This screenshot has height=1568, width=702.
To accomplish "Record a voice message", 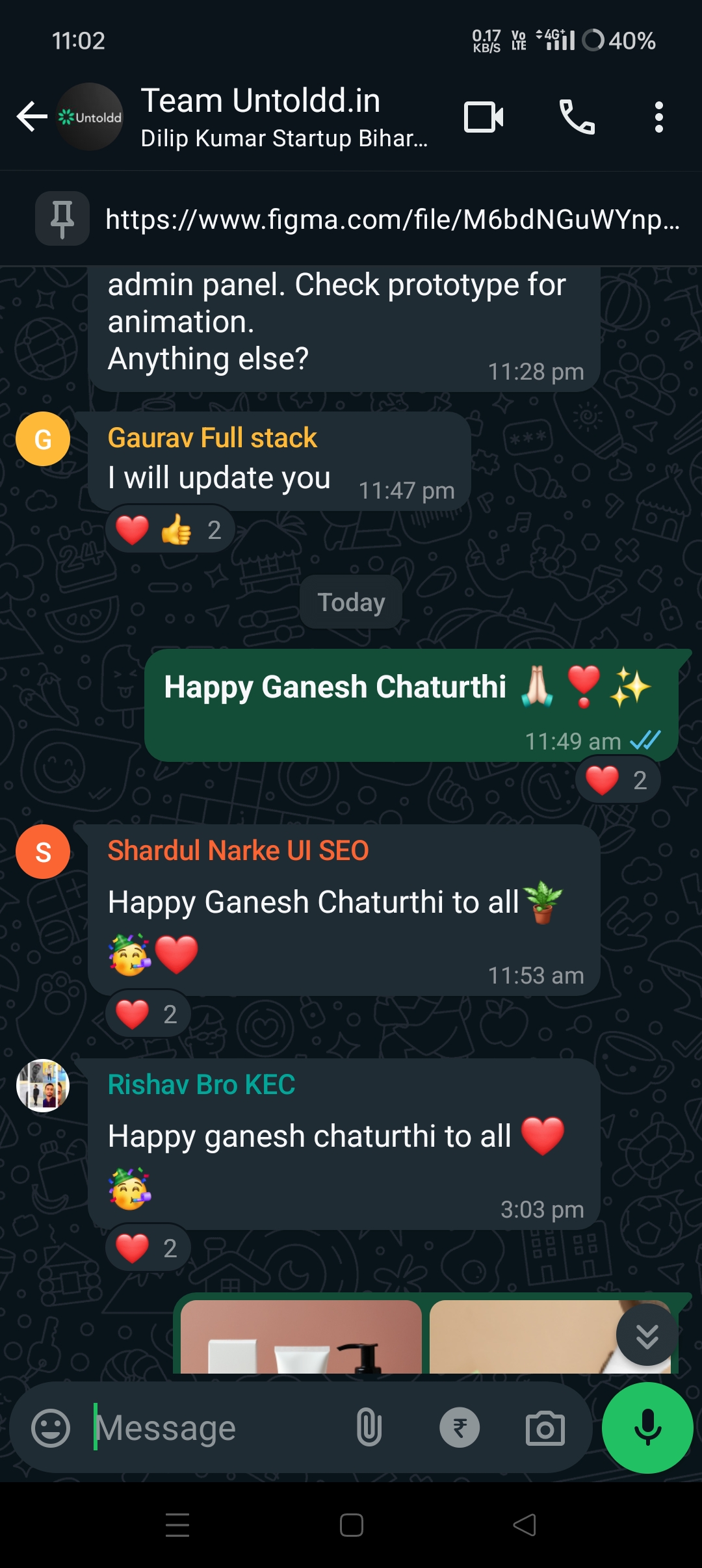I will point(647,1428).
